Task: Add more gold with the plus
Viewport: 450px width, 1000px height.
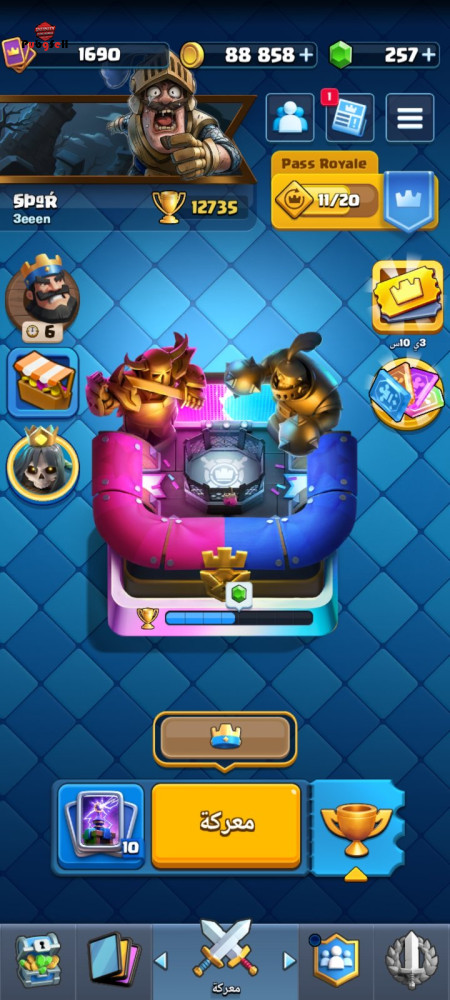Action: [307, 55]
